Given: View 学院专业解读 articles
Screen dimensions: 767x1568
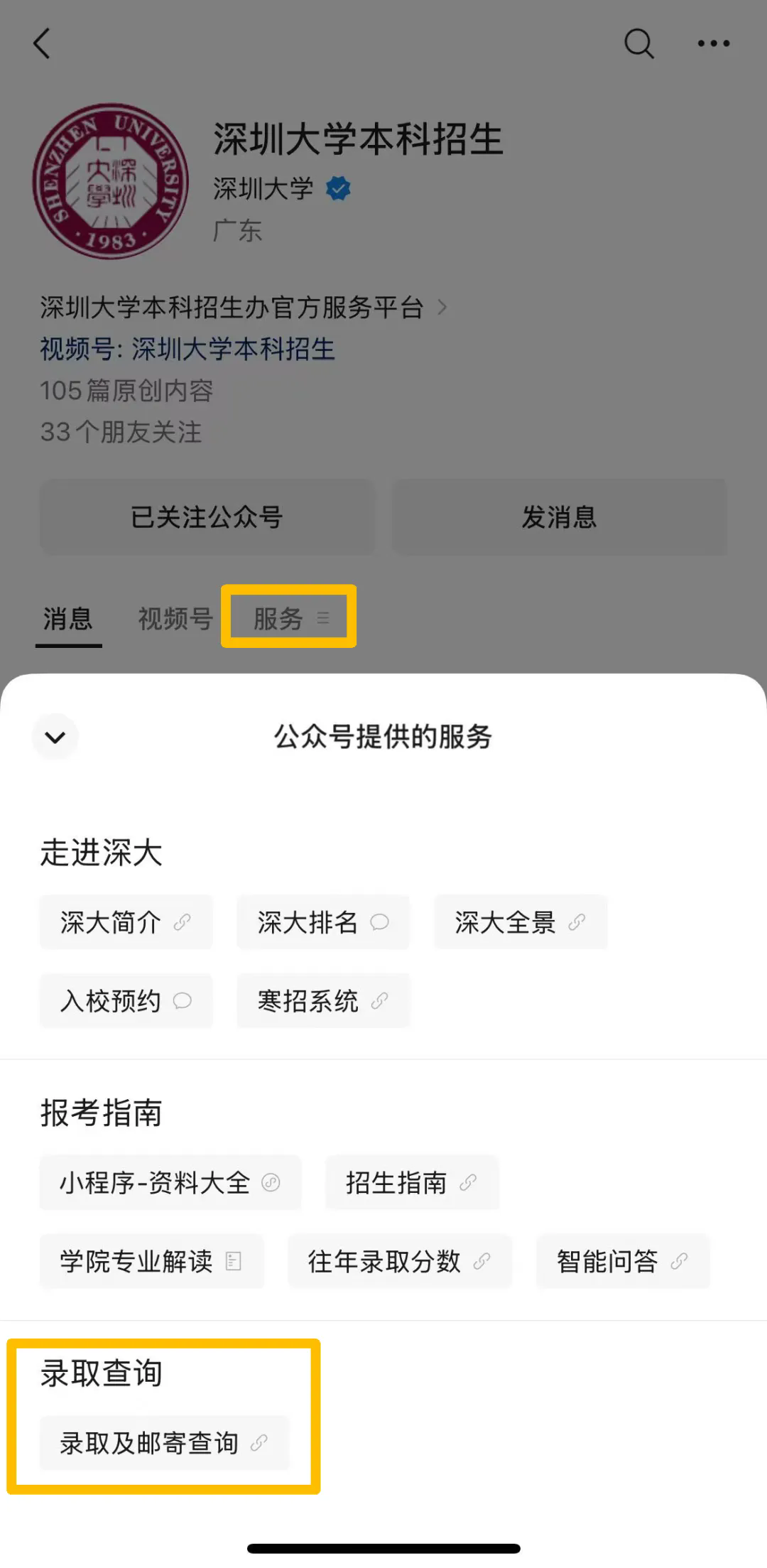Looking at the screenshot, I should (x=151, y=1262).
